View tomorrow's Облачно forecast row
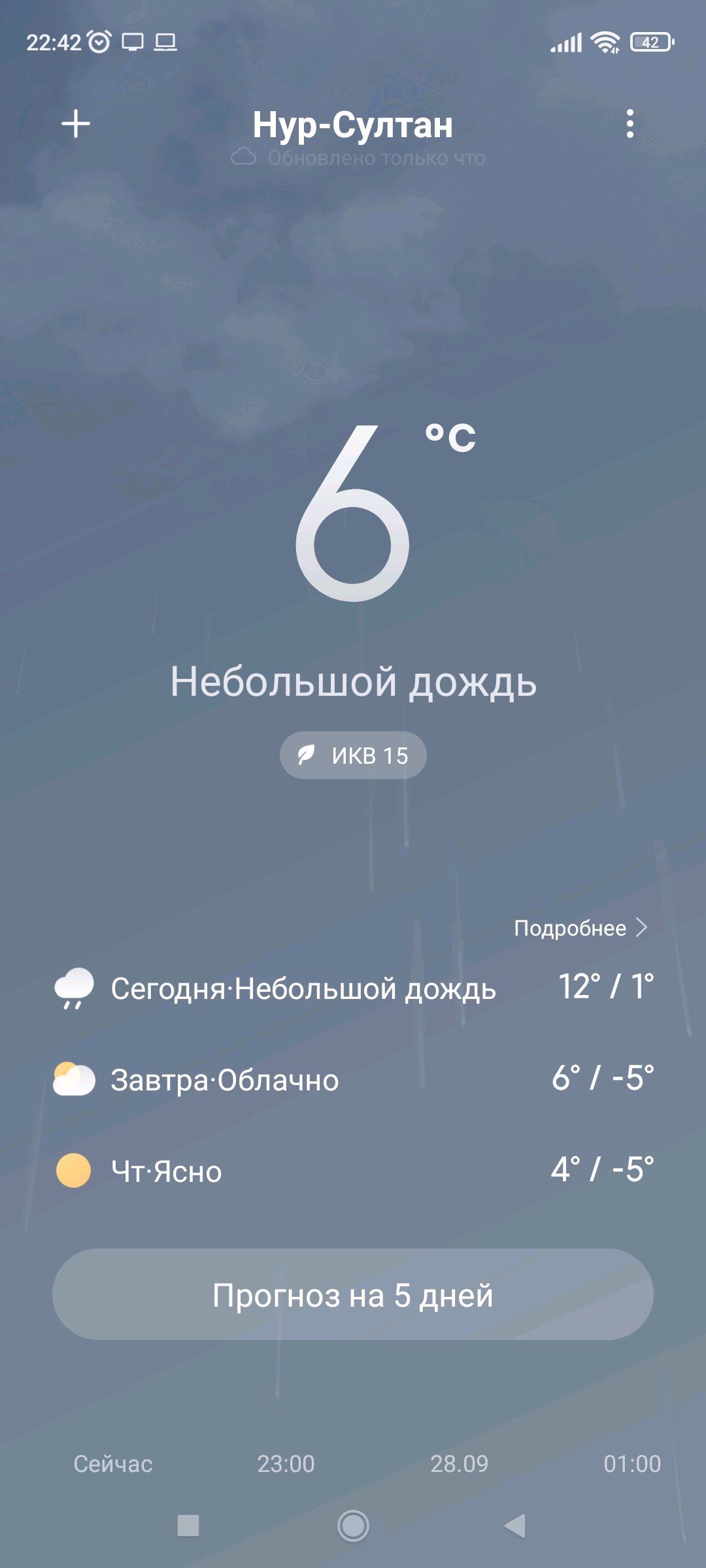 (x=353, y=1079)
